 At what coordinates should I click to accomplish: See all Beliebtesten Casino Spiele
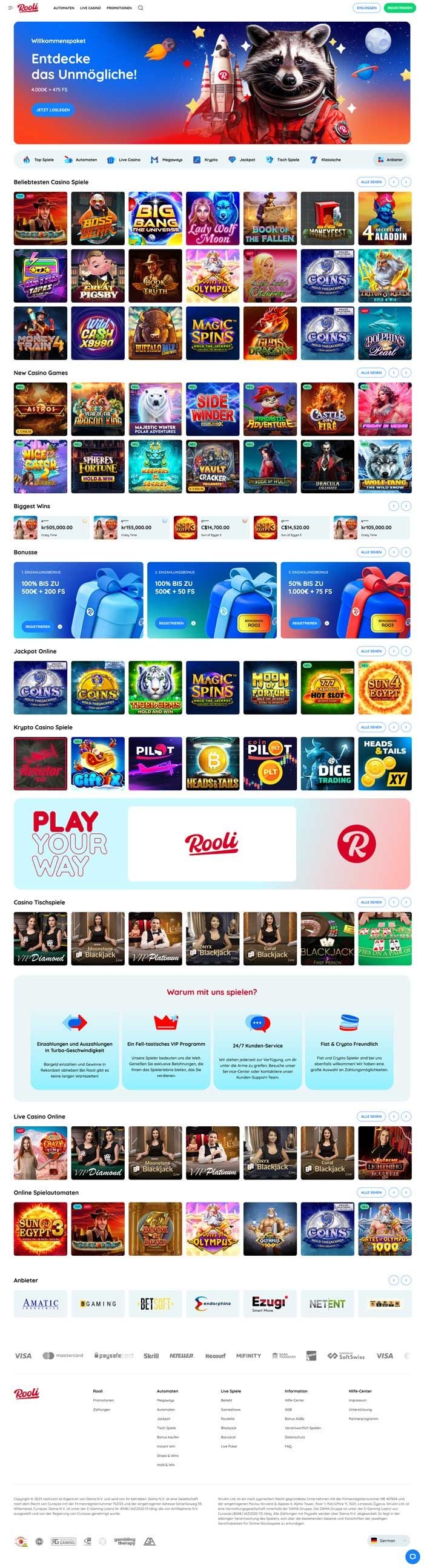370,182
